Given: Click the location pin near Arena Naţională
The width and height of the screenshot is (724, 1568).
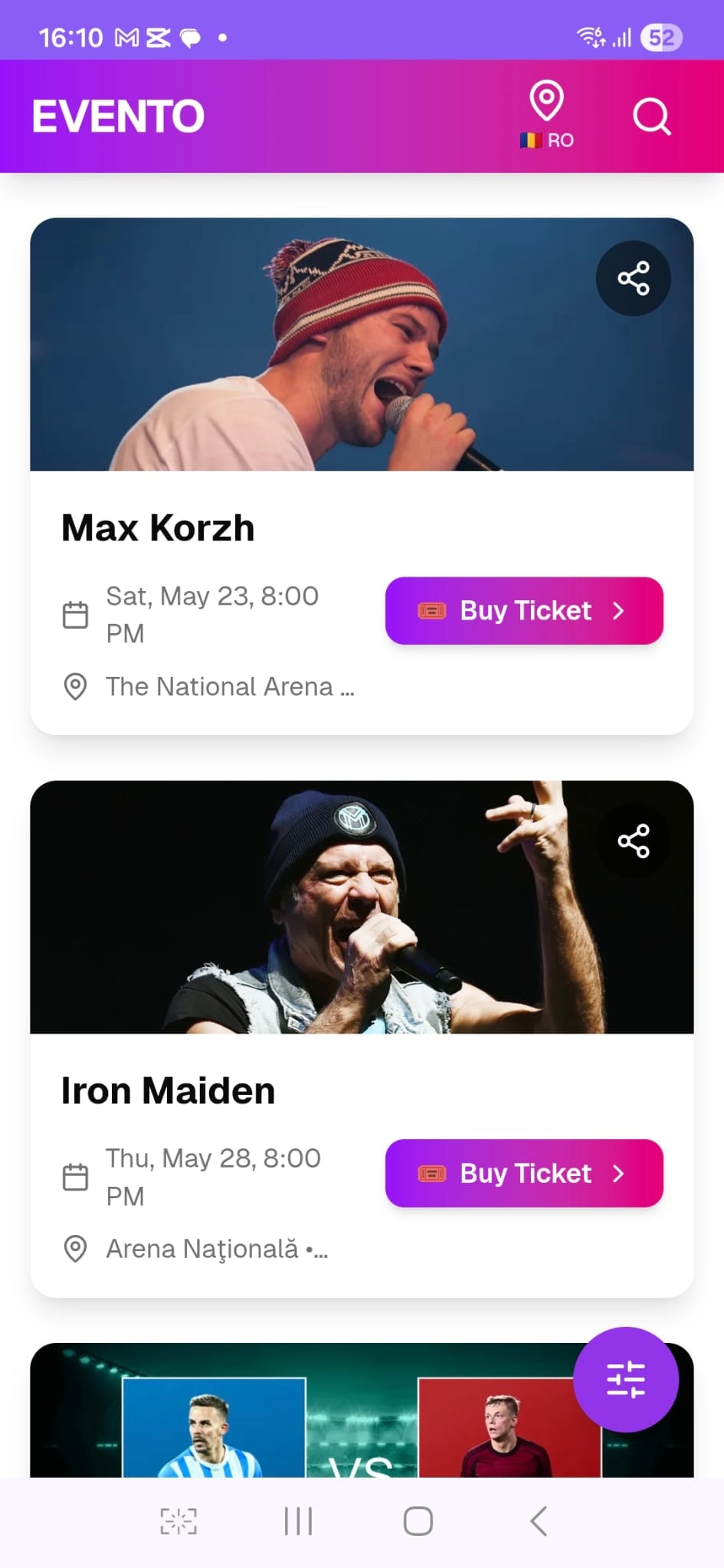Looking at the screenshot, I should [75, 1248].
